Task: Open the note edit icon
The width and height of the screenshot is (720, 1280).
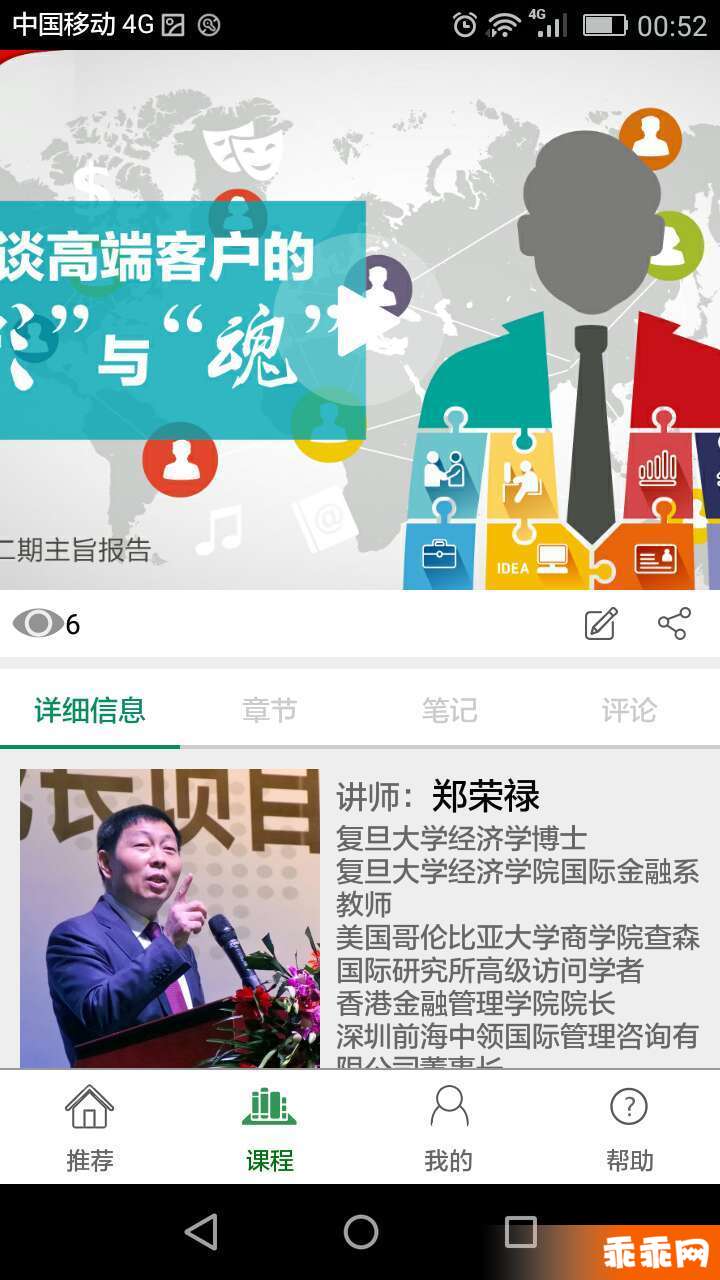Action: click(601, 624)
